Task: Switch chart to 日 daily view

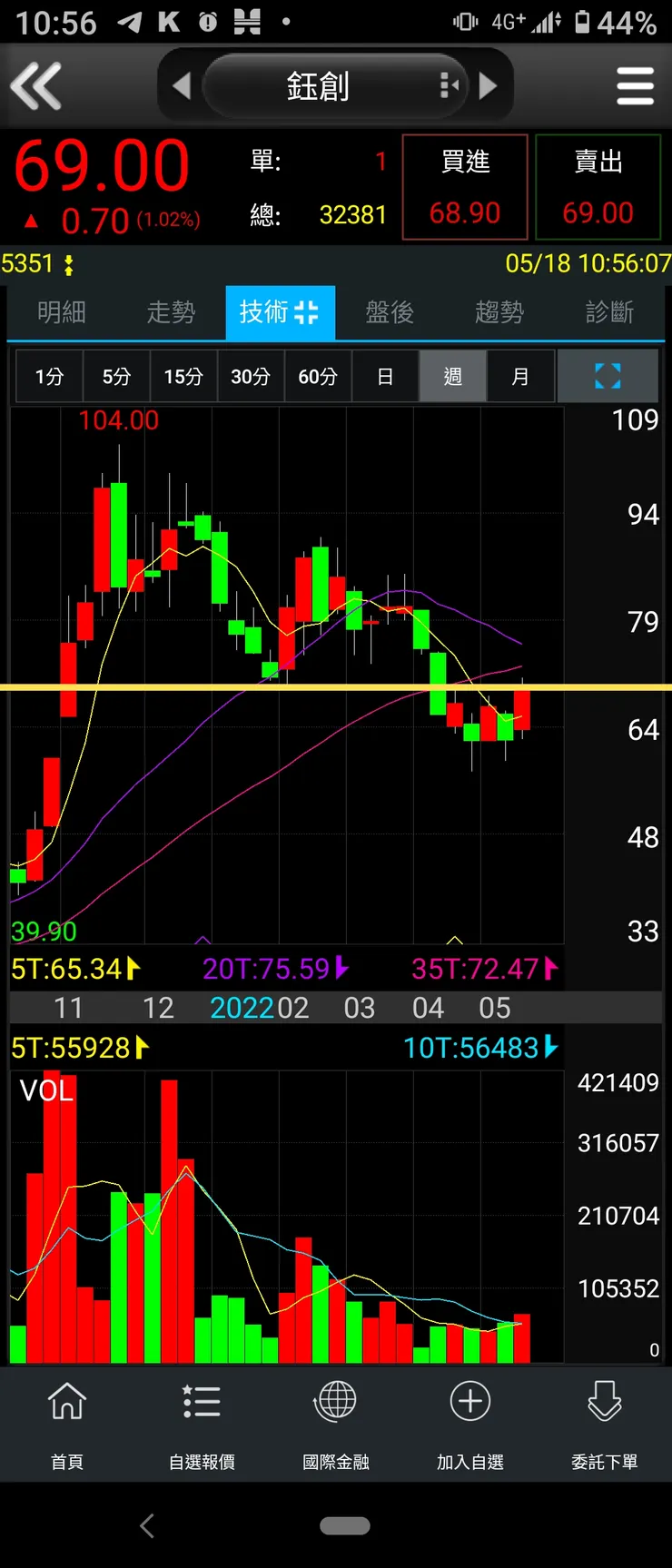Action: [x=385, y=376]
